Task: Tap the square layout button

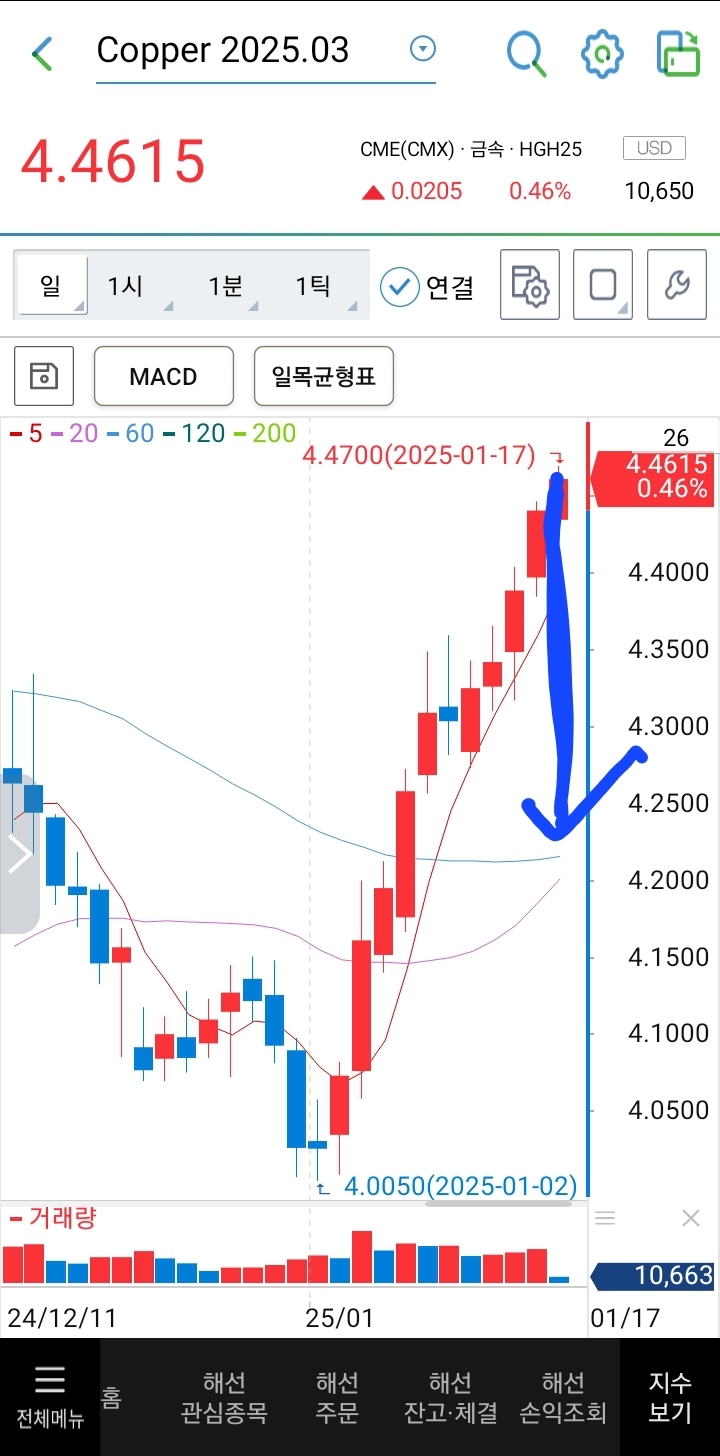Action: click(x=603, y=285)
